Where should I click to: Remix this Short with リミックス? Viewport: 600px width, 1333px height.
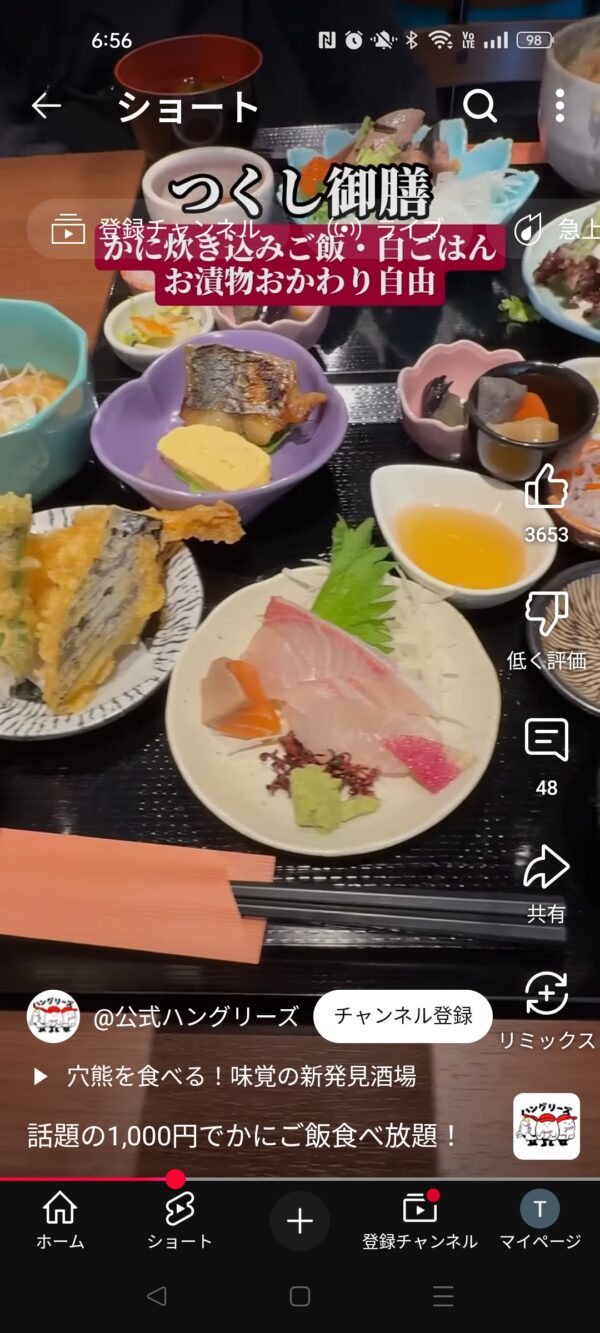click(x=546, y=1011)
